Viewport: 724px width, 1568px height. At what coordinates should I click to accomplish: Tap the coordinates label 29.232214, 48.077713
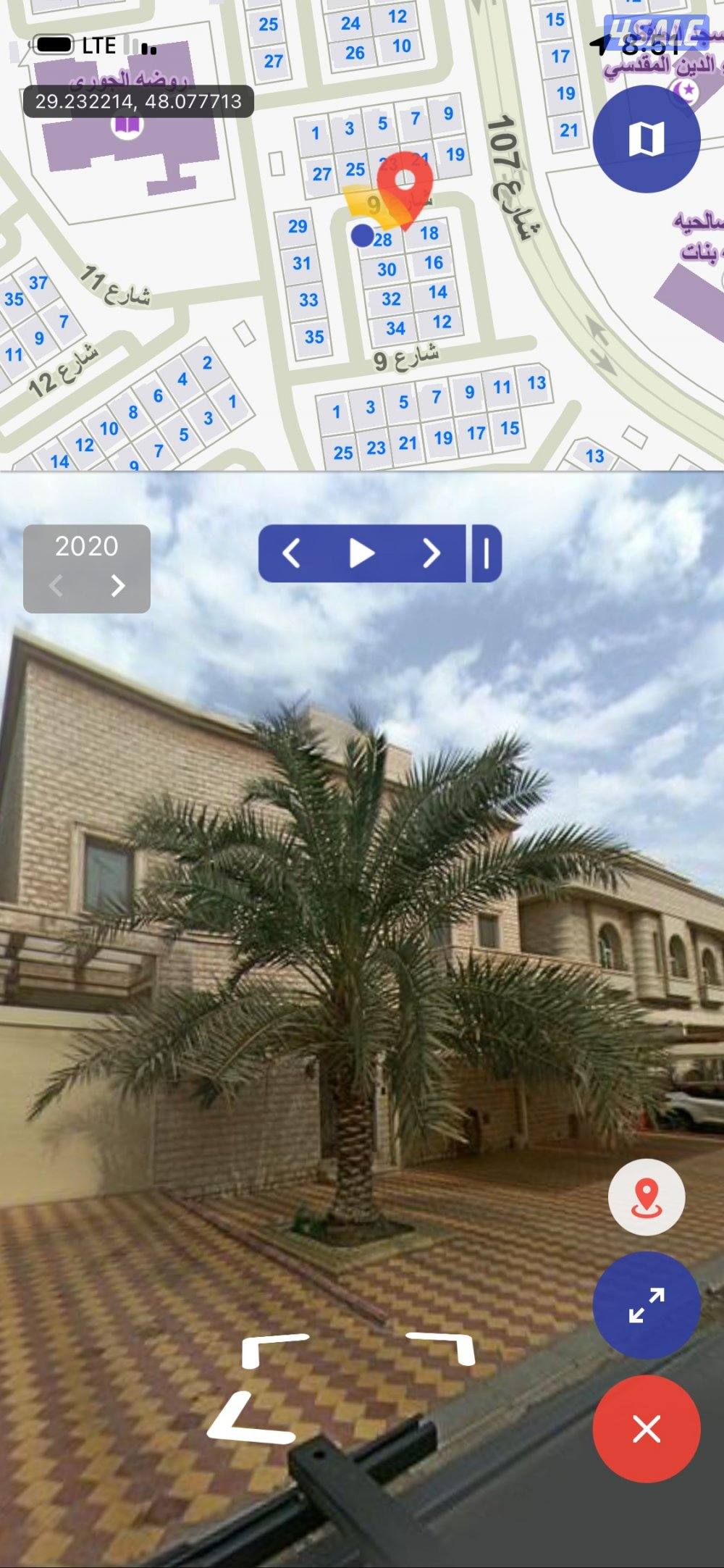coord(138,103)
